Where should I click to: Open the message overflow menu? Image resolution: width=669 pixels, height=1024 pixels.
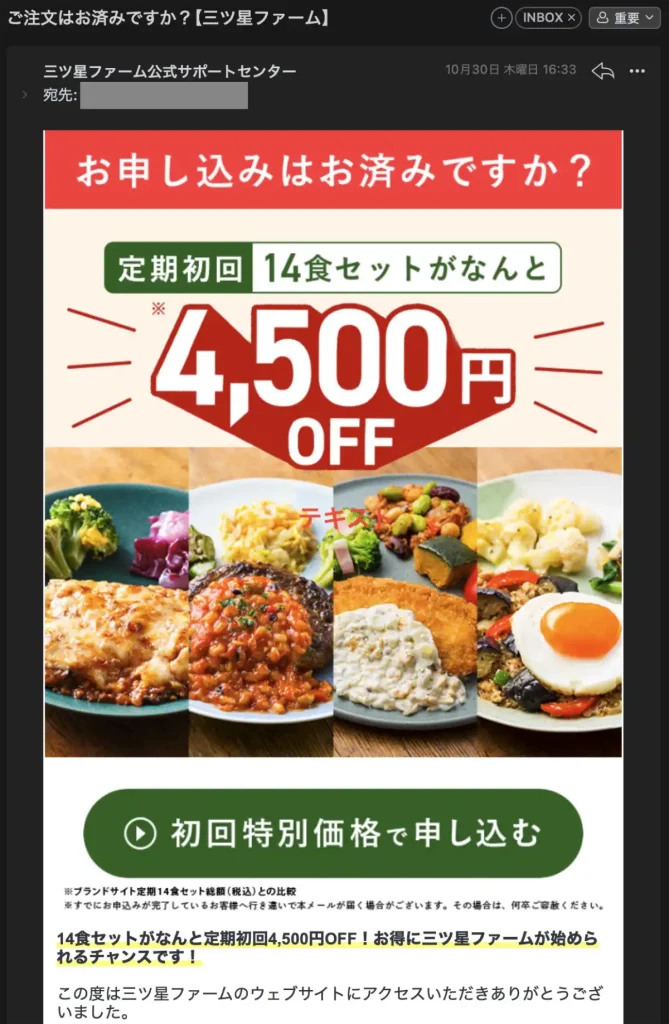click(637, 71)
